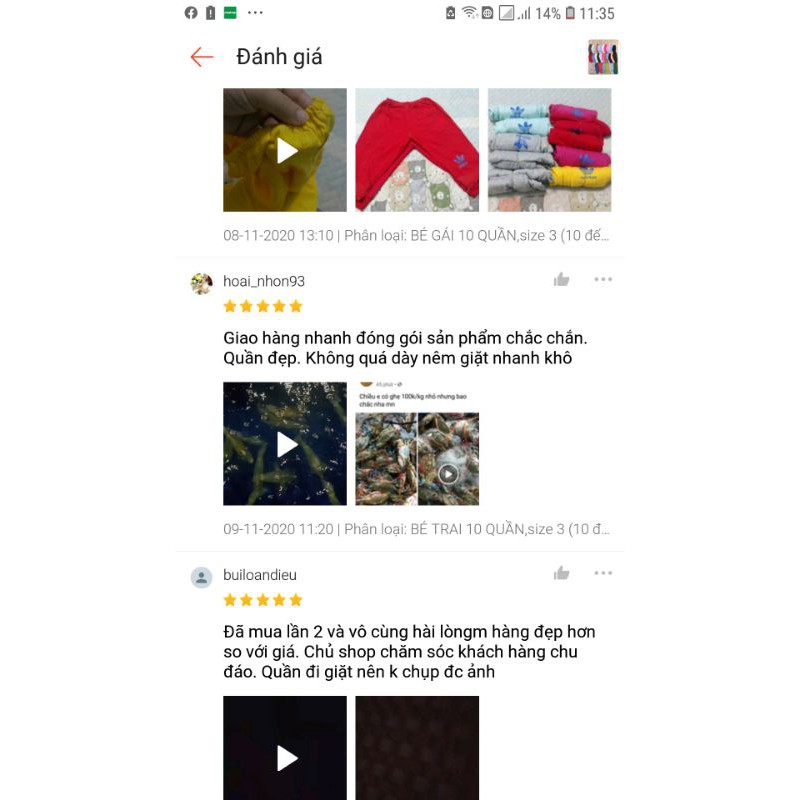View the stacked pants review photo
The image size is (800, 800).
coord(549,150)
